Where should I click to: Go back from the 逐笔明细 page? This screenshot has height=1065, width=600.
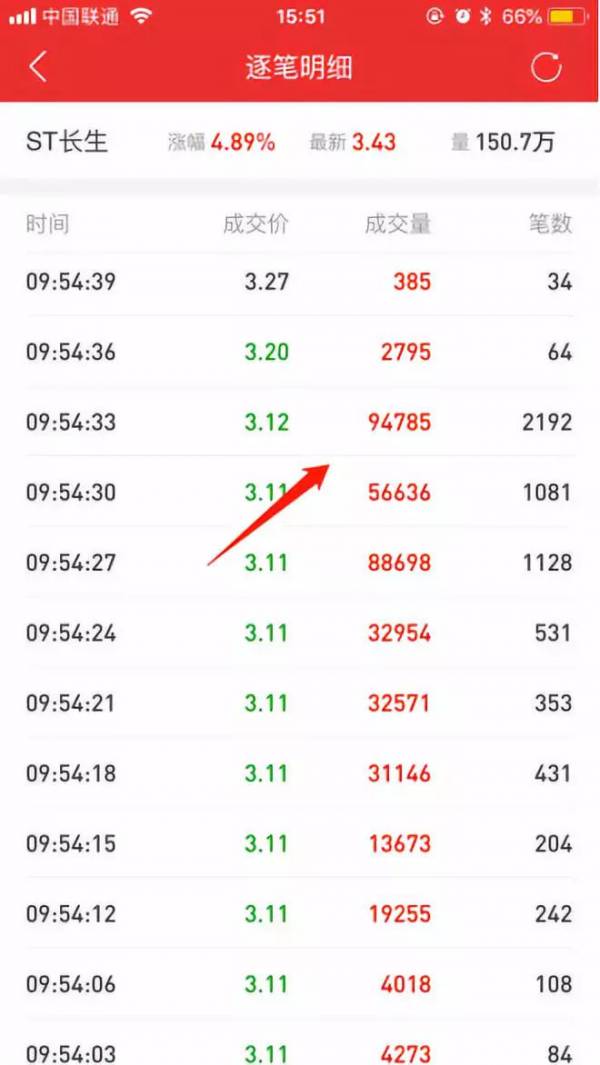(x=38, y=68)
